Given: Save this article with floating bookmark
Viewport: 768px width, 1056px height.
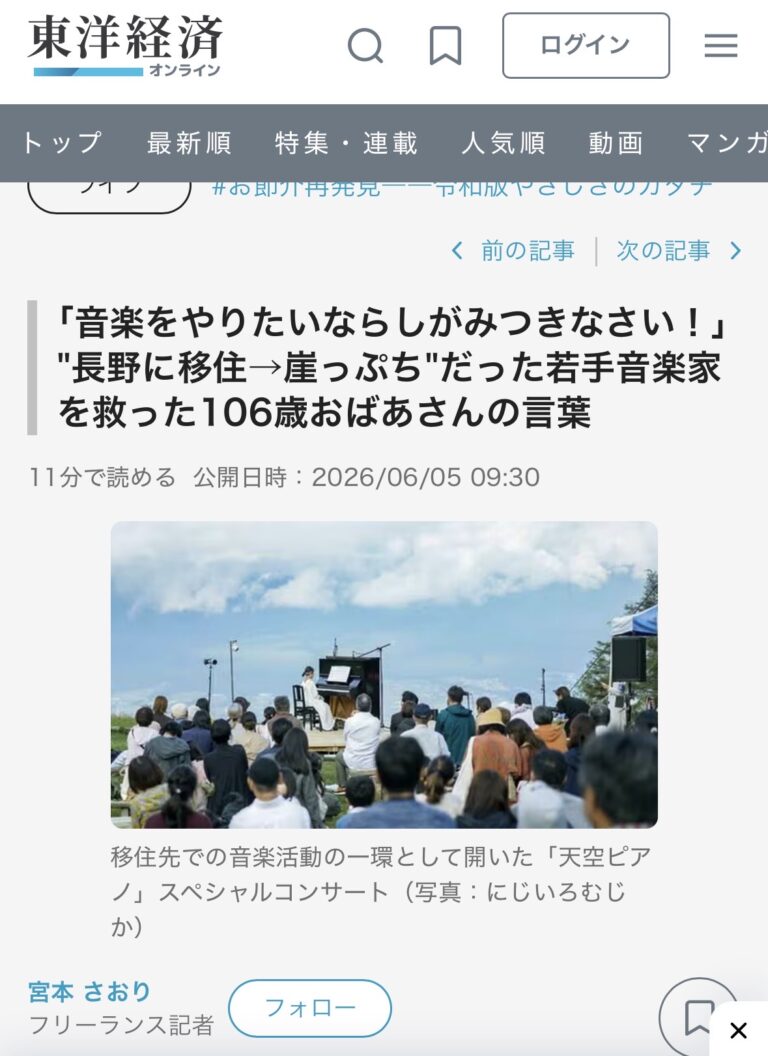Looking at the screenshot, I should [699, 1016].
